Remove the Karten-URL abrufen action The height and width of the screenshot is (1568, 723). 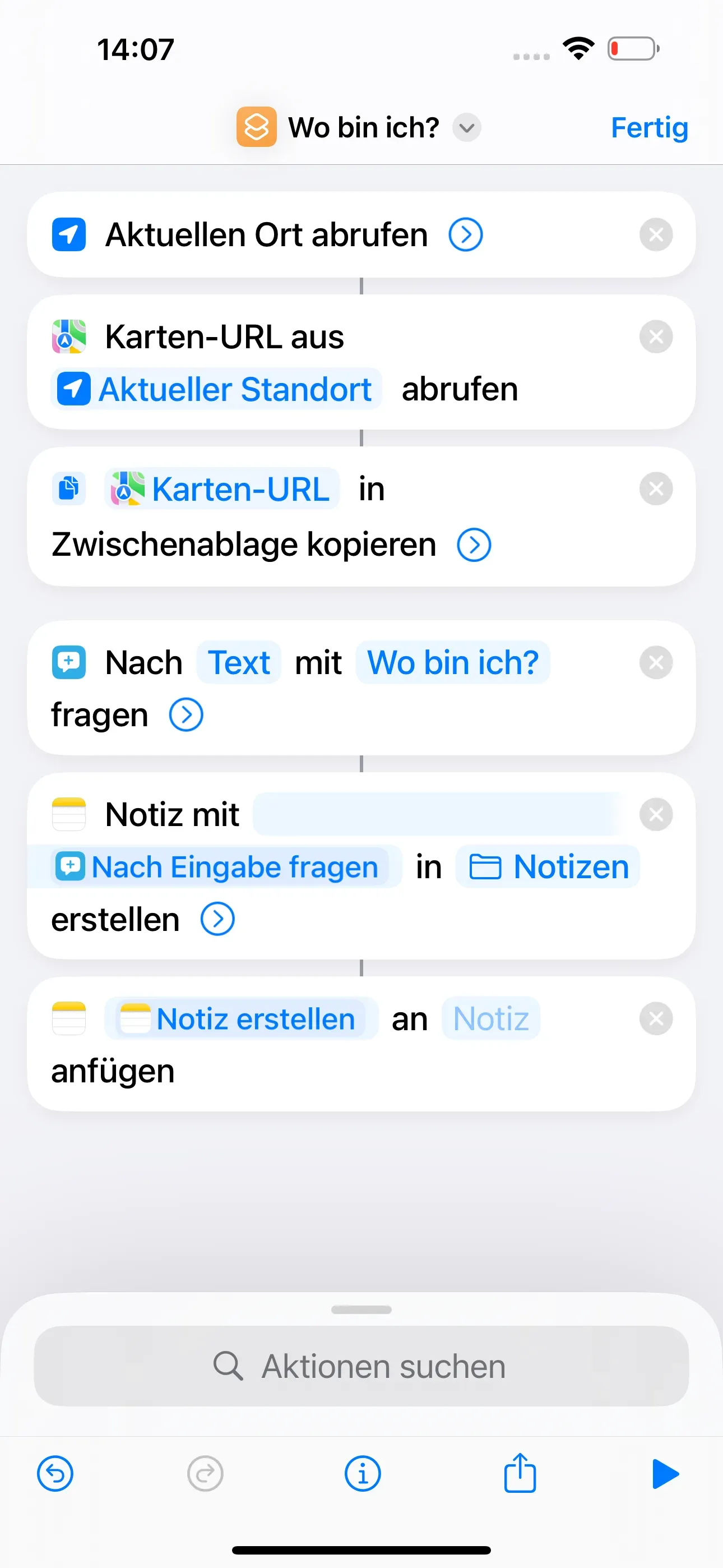(655, 336)
